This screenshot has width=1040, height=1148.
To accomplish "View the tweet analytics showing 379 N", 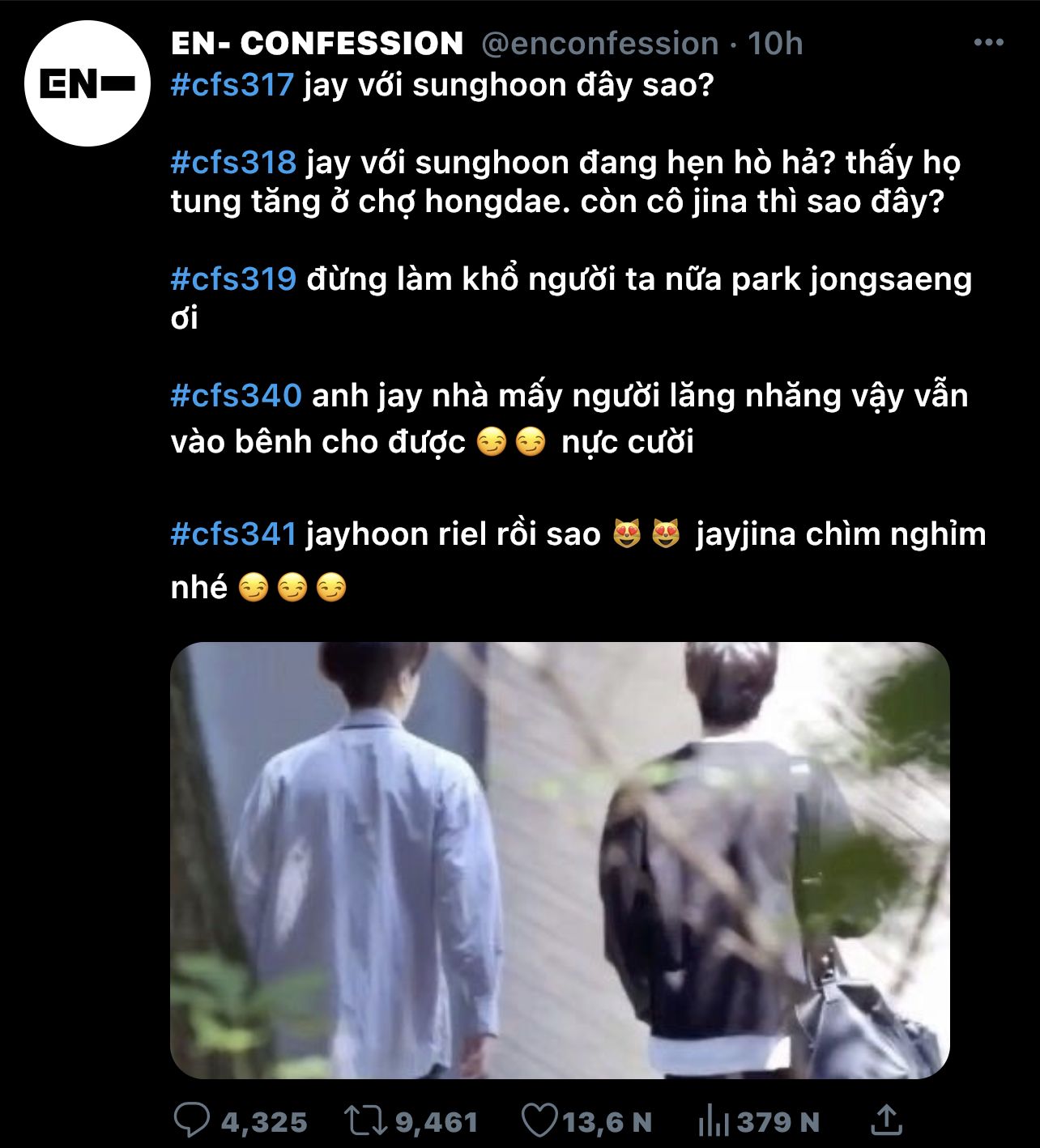I will [x=713, y=1121].
